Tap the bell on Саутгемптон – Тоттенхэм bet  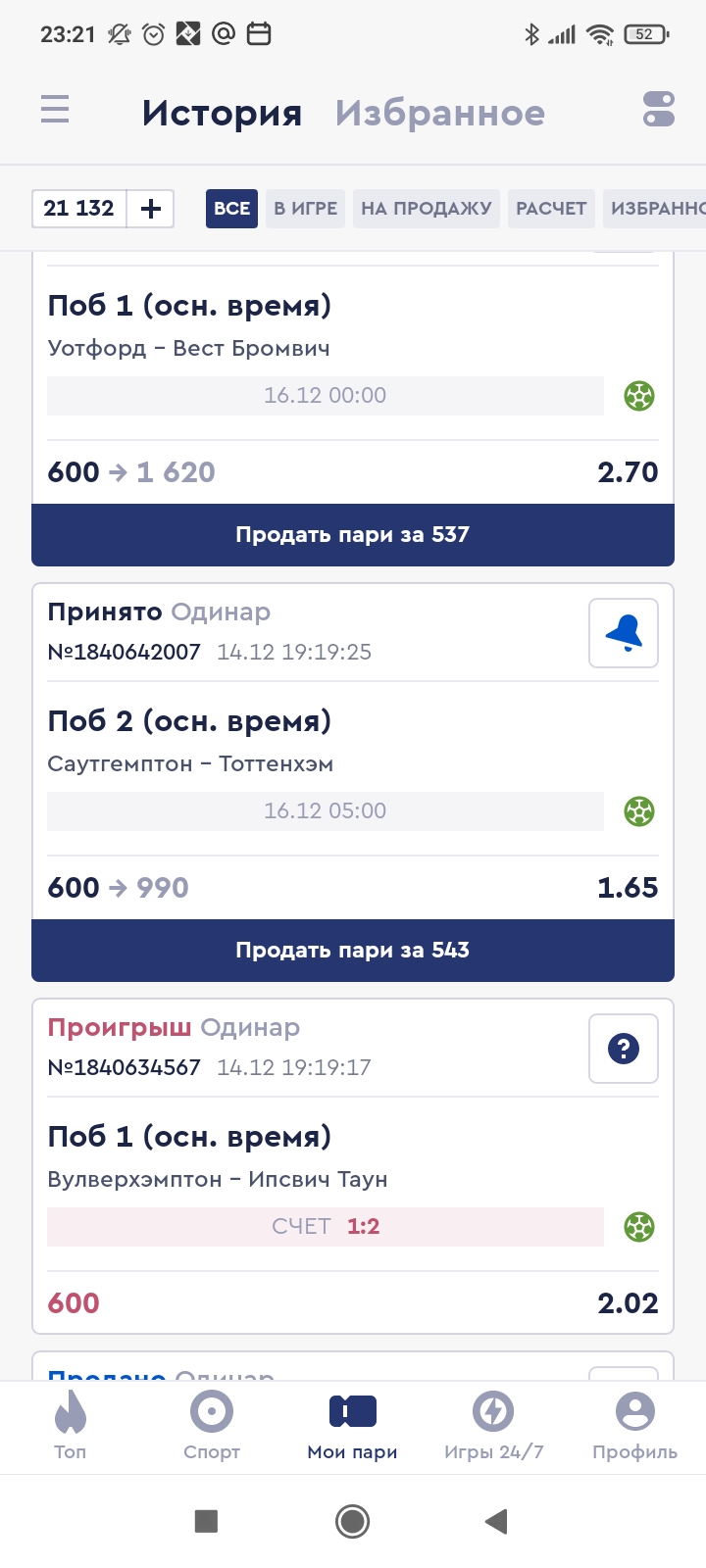624,634
